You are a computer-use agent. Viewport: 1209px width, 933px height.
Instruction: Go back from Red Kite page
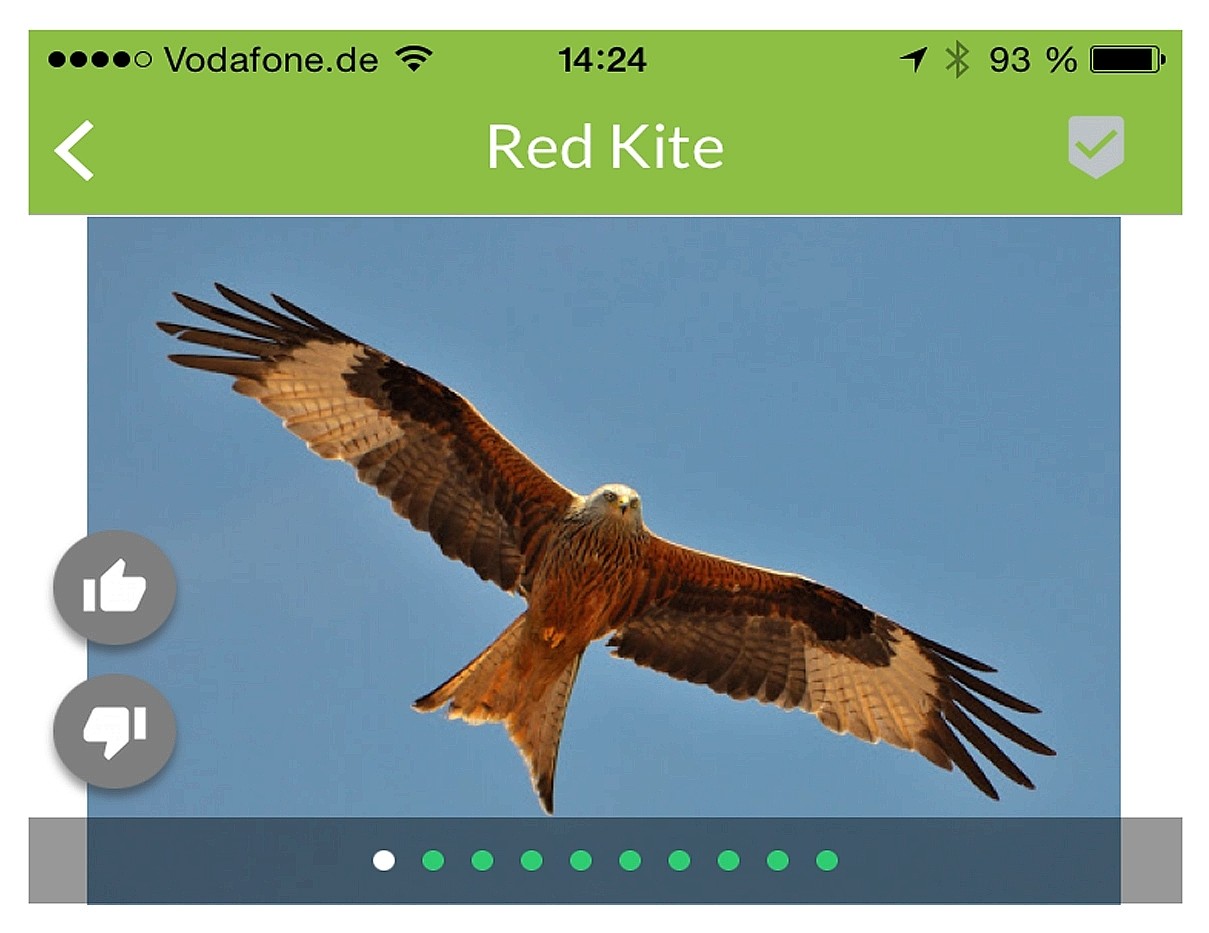pos(74,150)
